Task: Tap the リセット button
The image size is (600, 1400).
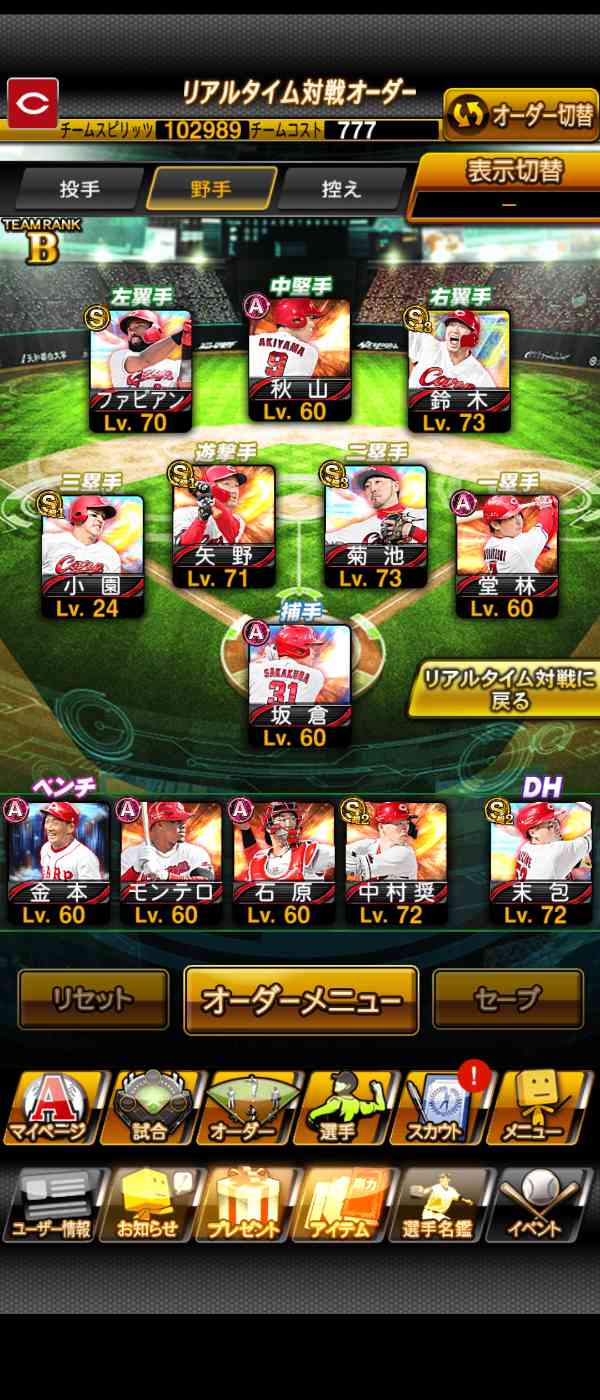Action: pyautogui.click(x=93, y=999)
